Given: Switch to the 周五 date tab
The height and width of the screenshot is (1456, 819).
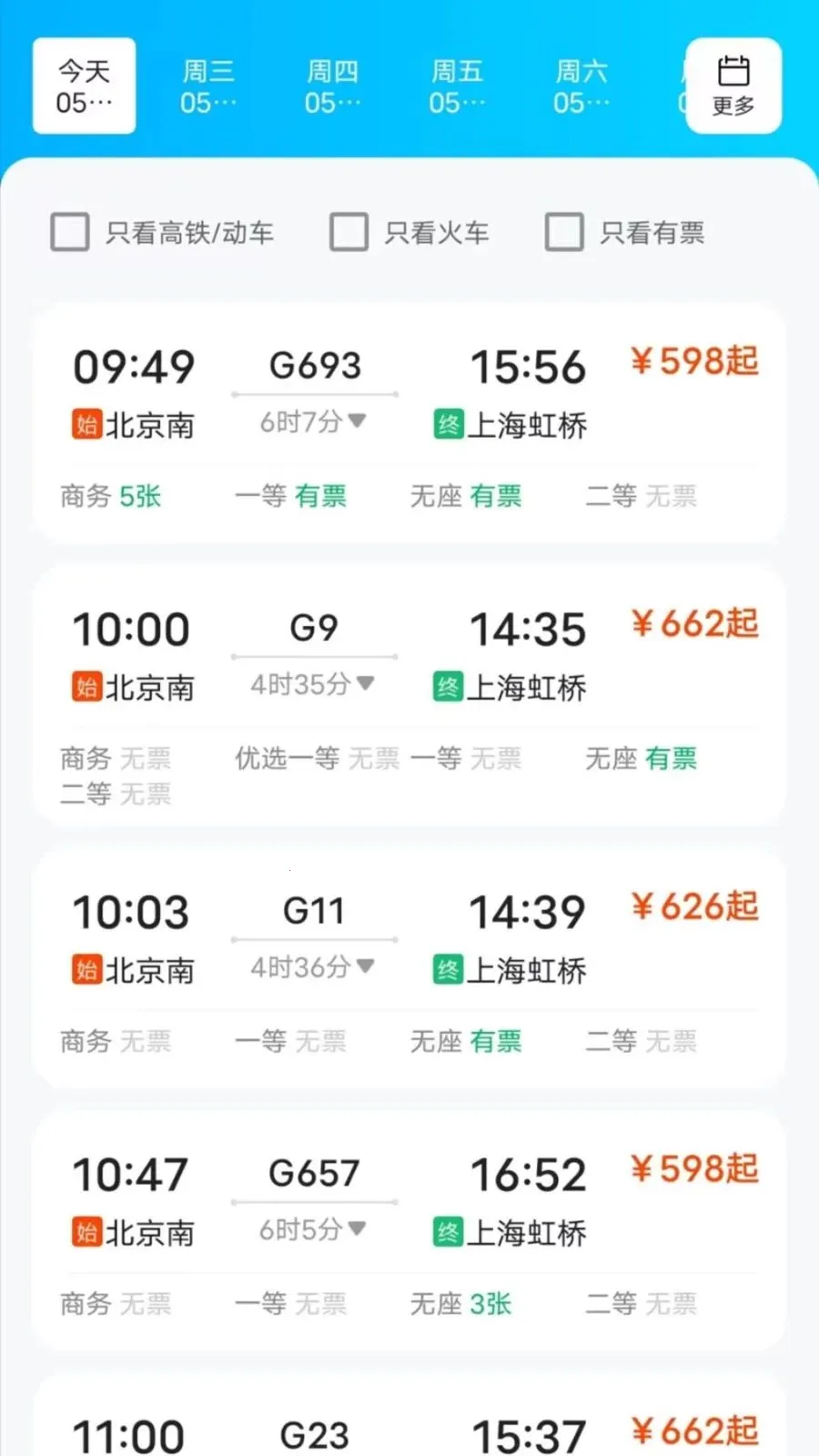Looking at the screenshot, I should 457,86.
